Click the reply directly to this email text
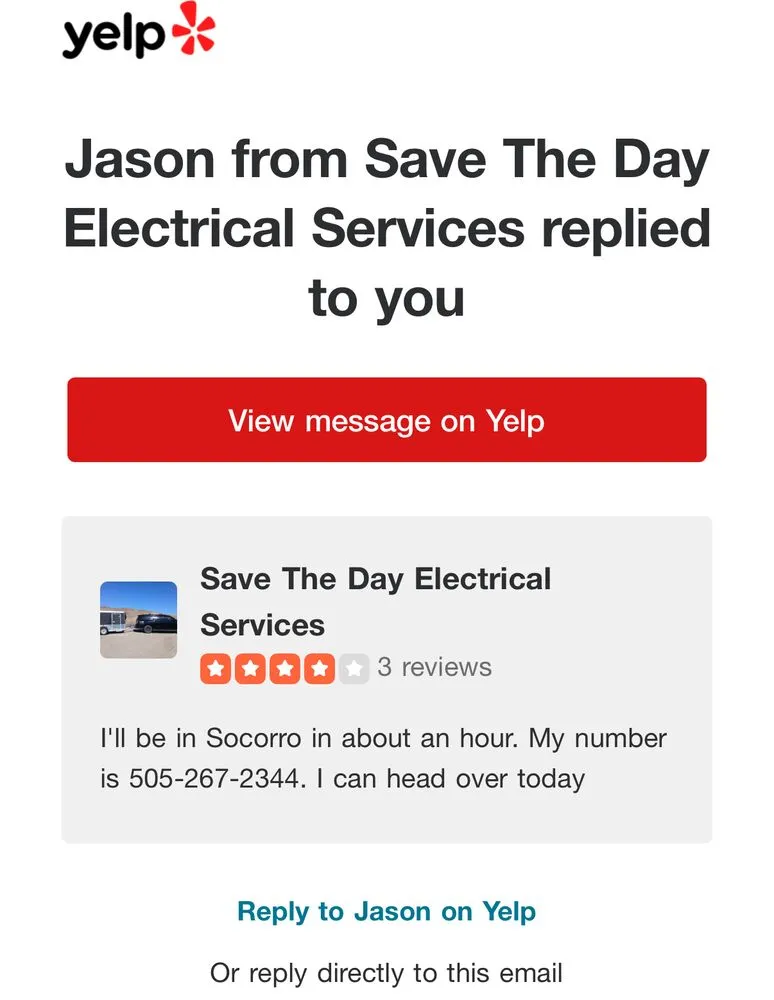Image resolution: width=774 pixels, height=1000 pixels. [387, 972]
